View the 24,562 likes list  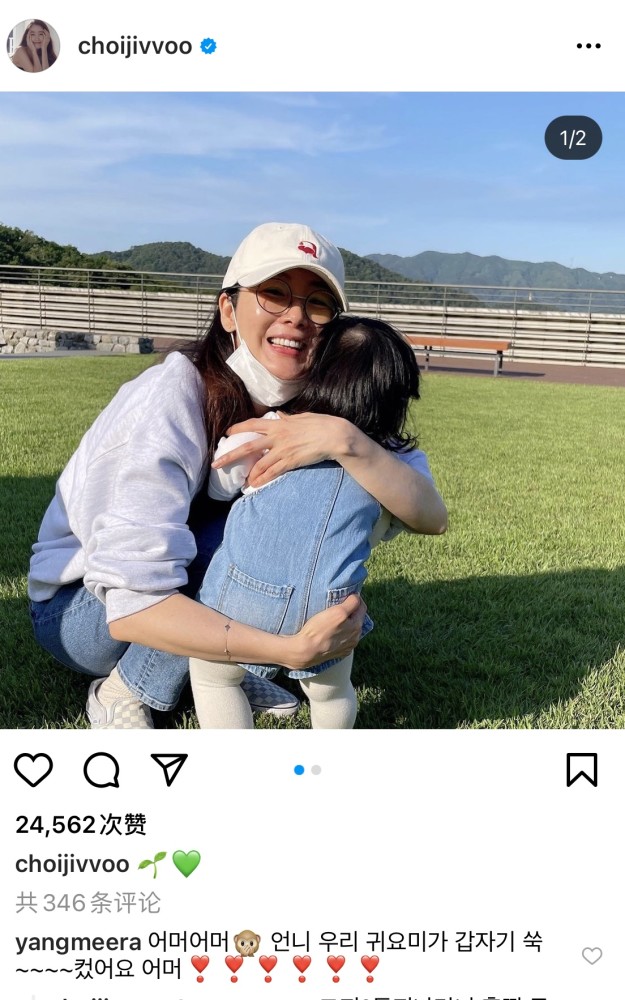81,825
